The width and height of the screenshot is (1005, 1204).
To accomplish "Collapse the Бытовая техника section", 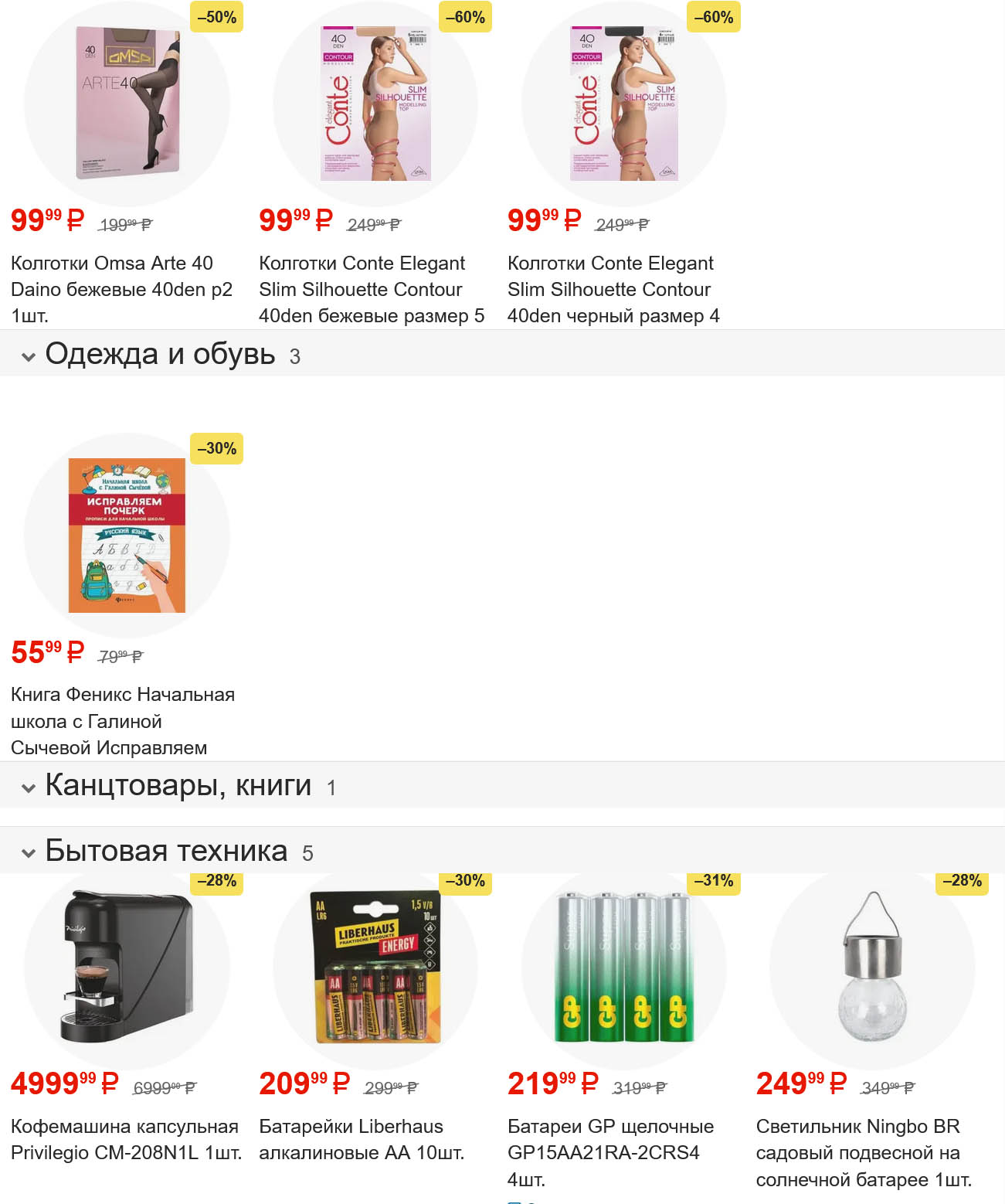I will [29, 853].
